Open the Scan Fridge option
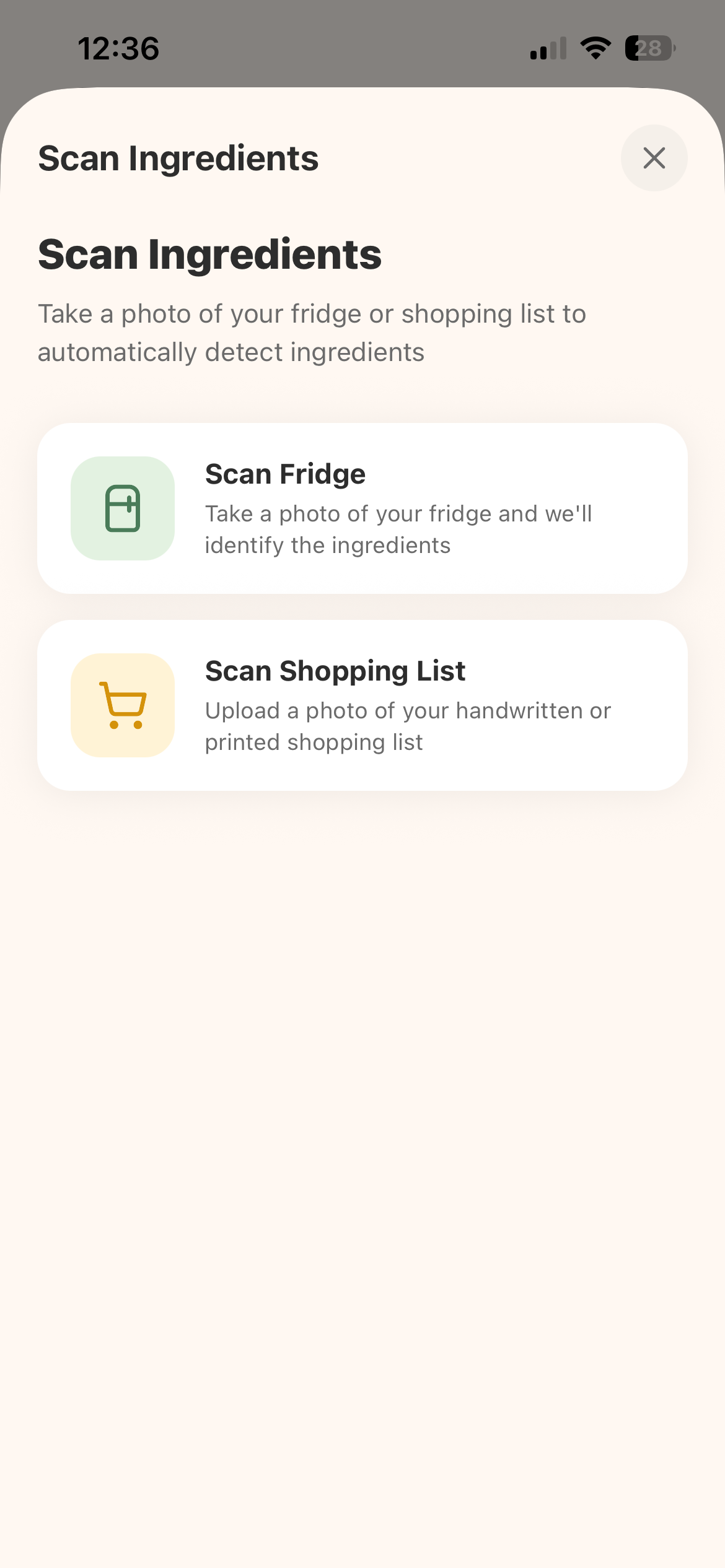The image size is (725, 1568). (362, 508)
